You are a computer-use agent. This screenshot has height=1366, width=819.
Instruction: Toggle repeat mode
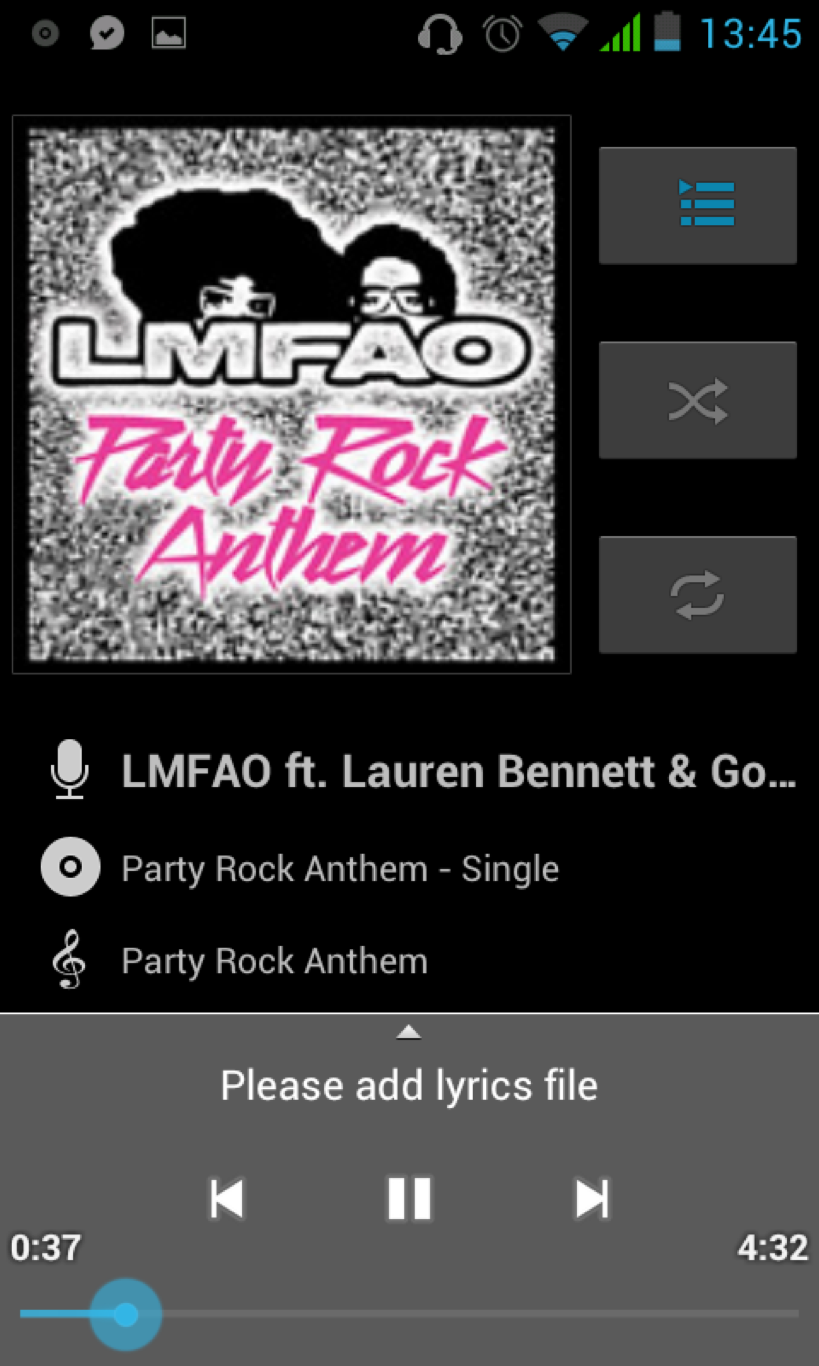(x=697, y=594)
